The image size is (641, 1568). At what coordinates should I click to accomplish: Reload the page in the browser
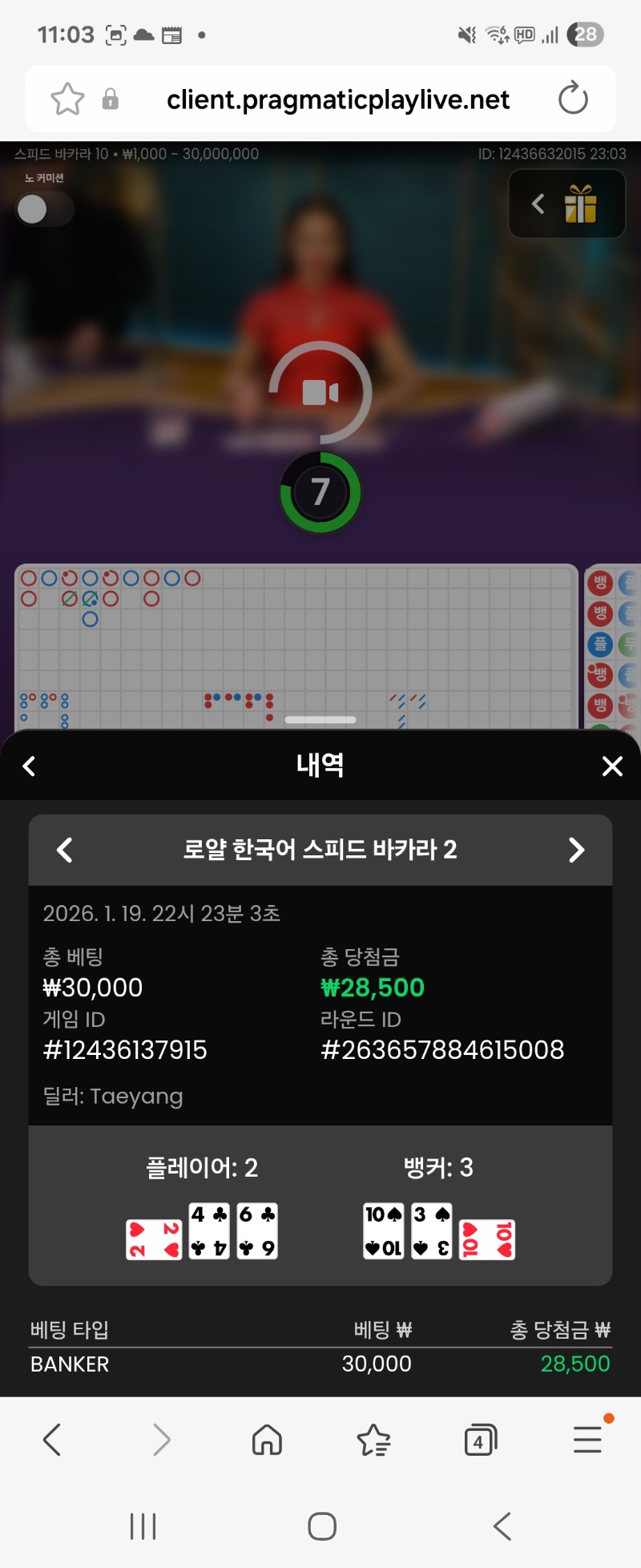pyautogui.click(x=573, y=99)
